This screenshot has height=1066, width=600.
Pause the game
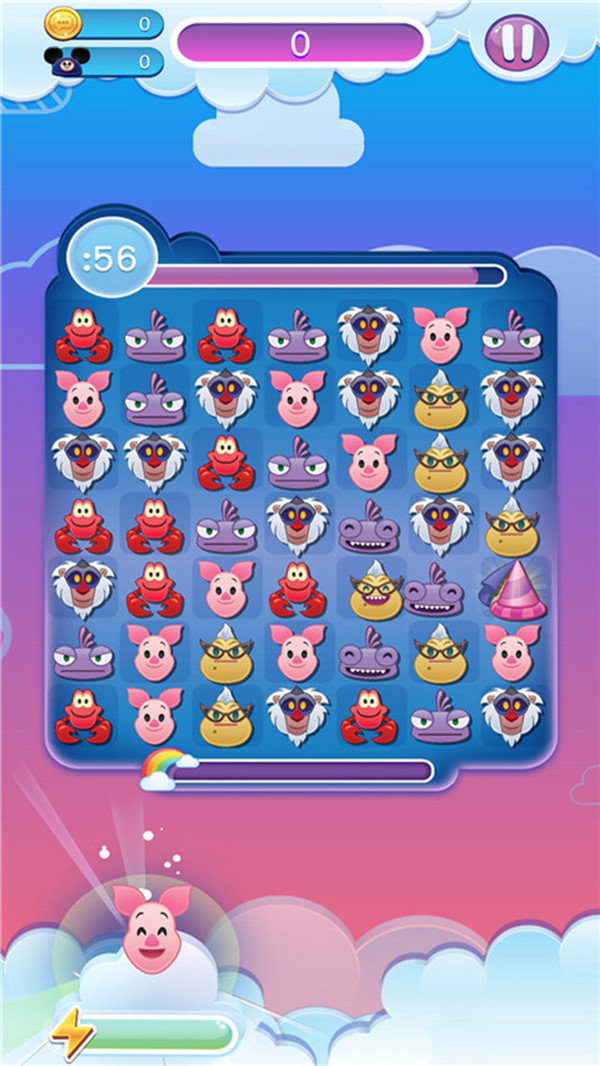click(x=516, y=44)
